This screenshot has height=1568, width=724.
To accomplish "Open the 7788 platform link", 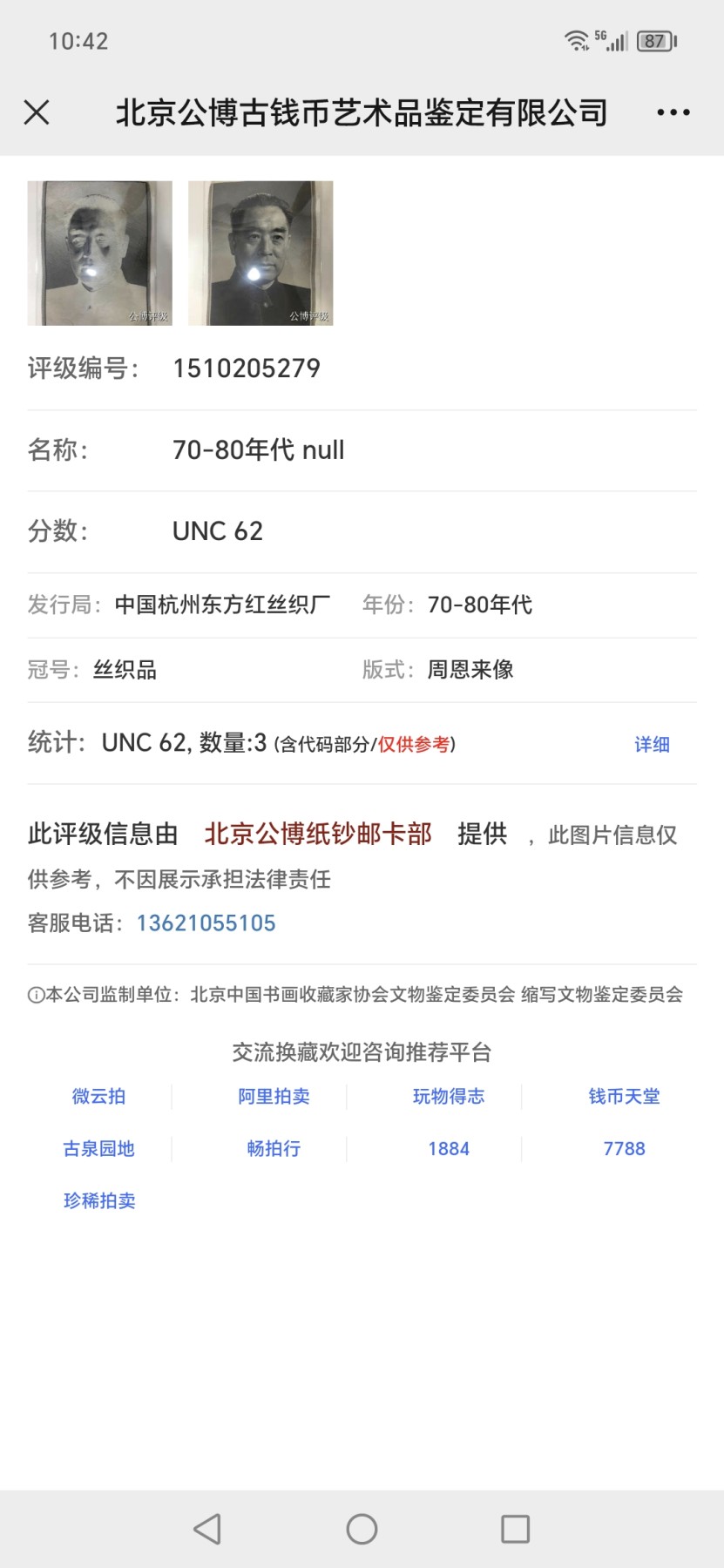I will tap(624, 1149).
